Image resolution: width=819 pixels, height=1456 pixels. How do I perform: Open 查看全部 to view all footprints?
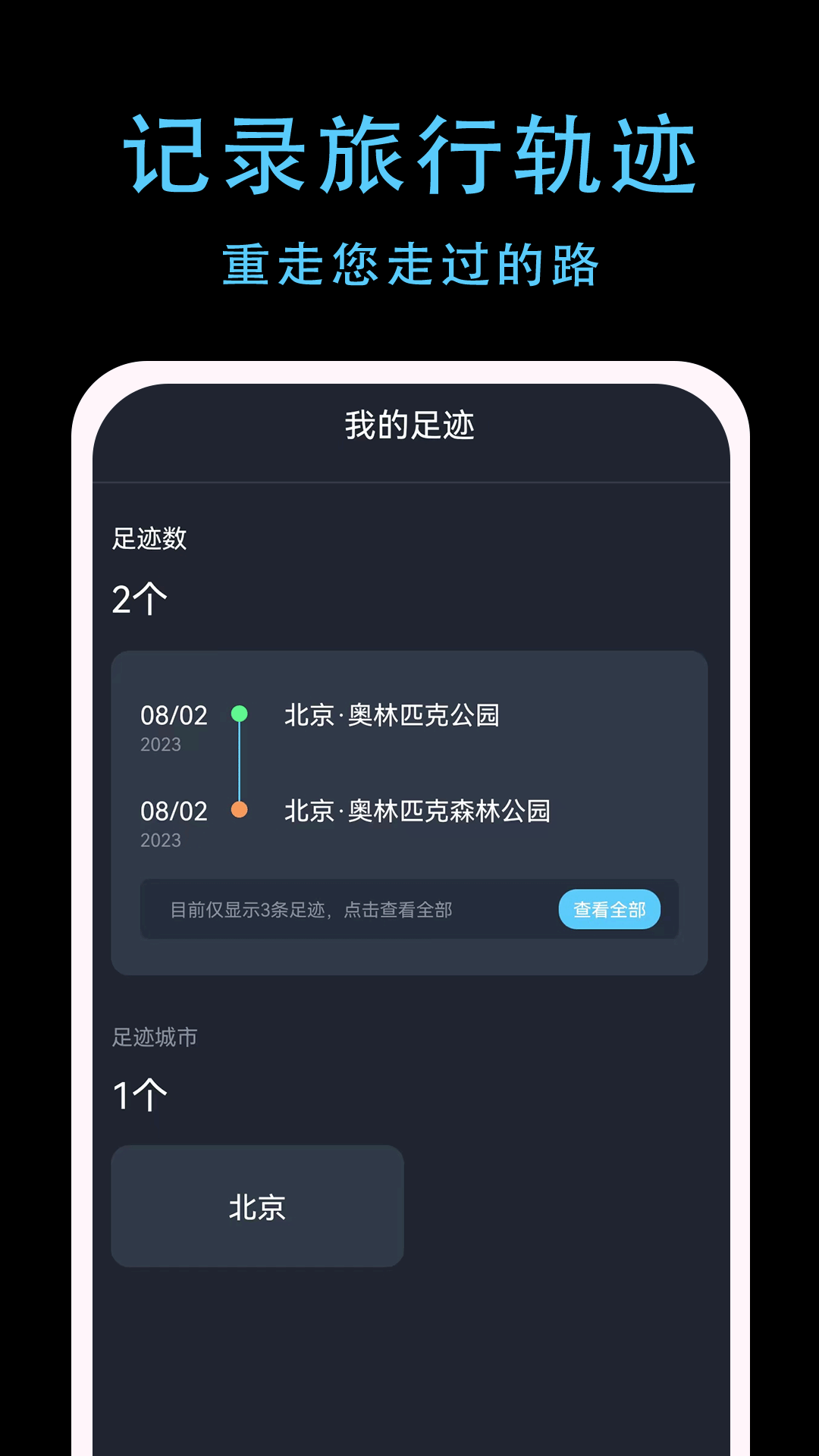pos(609,909)
